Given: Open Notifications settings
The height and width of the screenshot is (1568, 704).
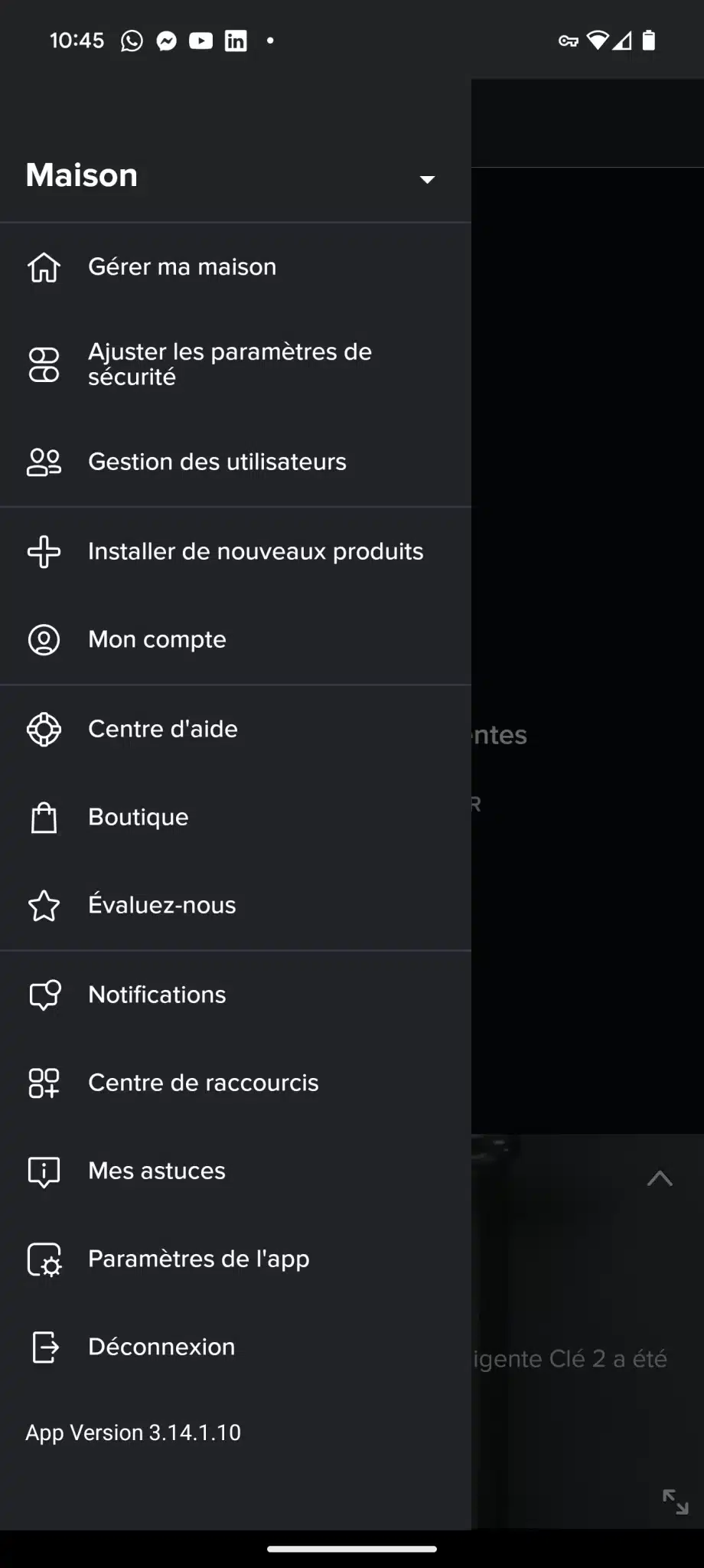Looking at the screenshot, I should (236, 995).
